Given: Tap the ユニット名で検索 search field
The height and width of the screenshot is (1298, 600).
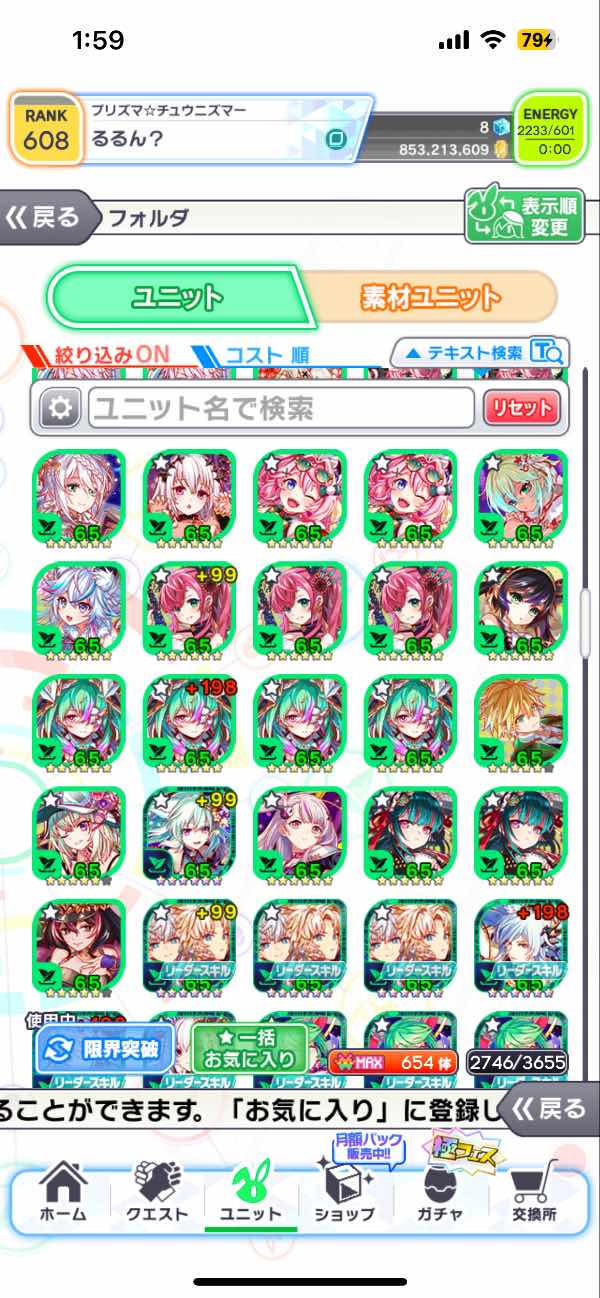Looking at the screenshot, I should coord(280,408).
